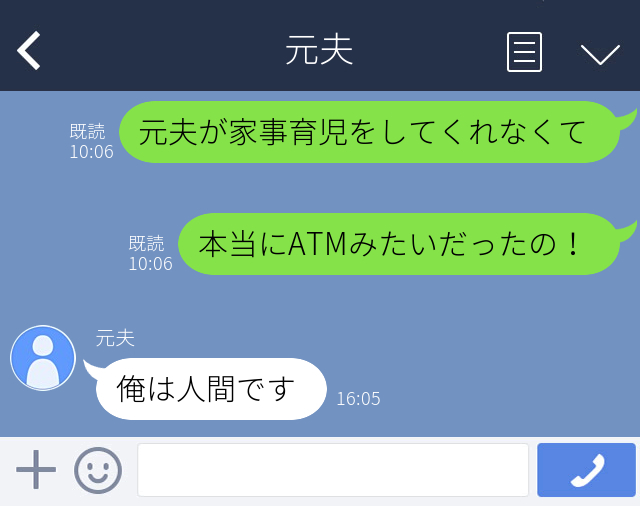Go back from the 元夫 chat
Screen dimensions: 640x506
29,51
